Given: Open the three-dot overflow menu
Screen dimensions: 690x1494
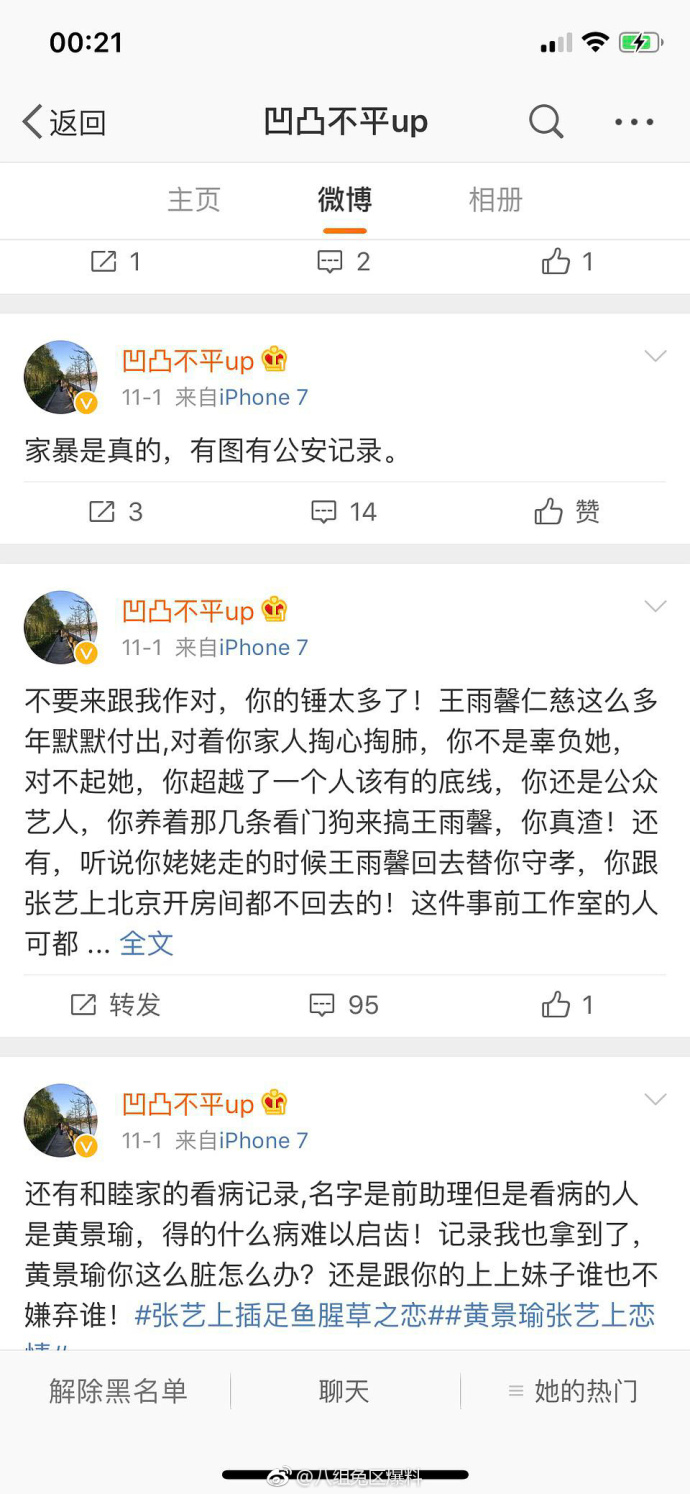Looking at the screenshot, I should 634,123.
